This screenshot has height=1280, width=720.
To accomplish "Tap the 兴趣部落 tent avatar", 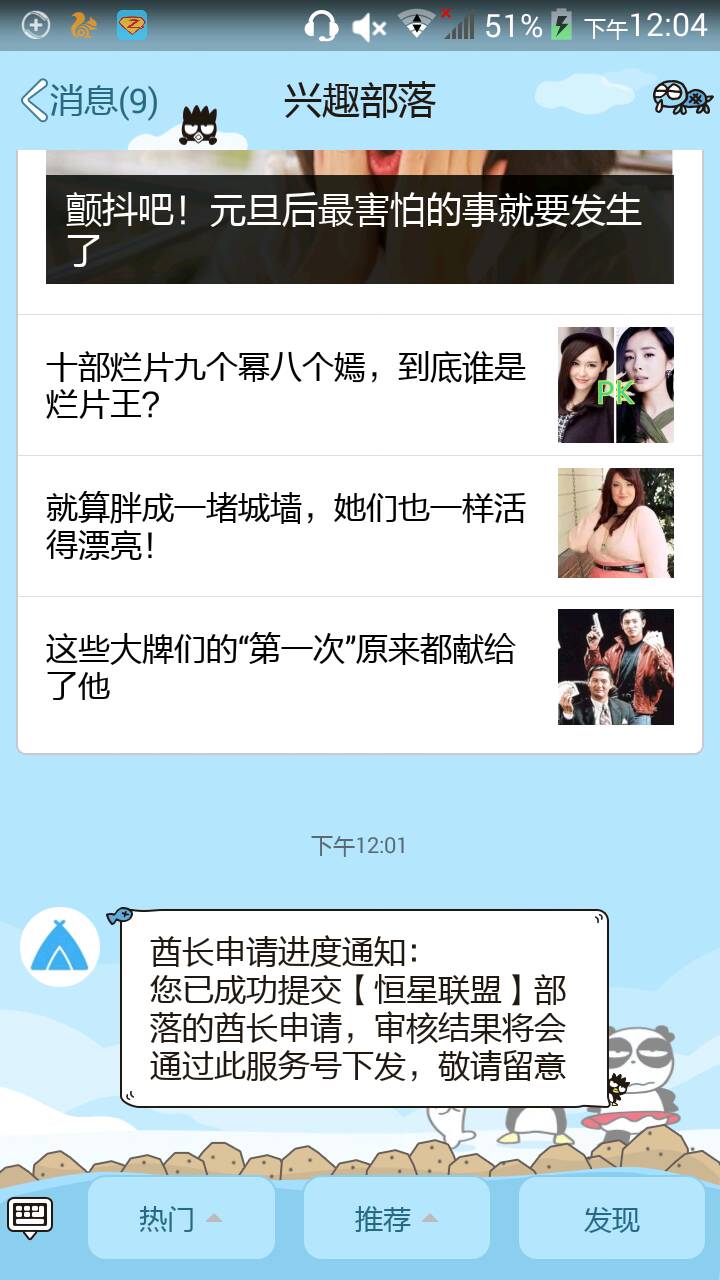I will 60,947.
